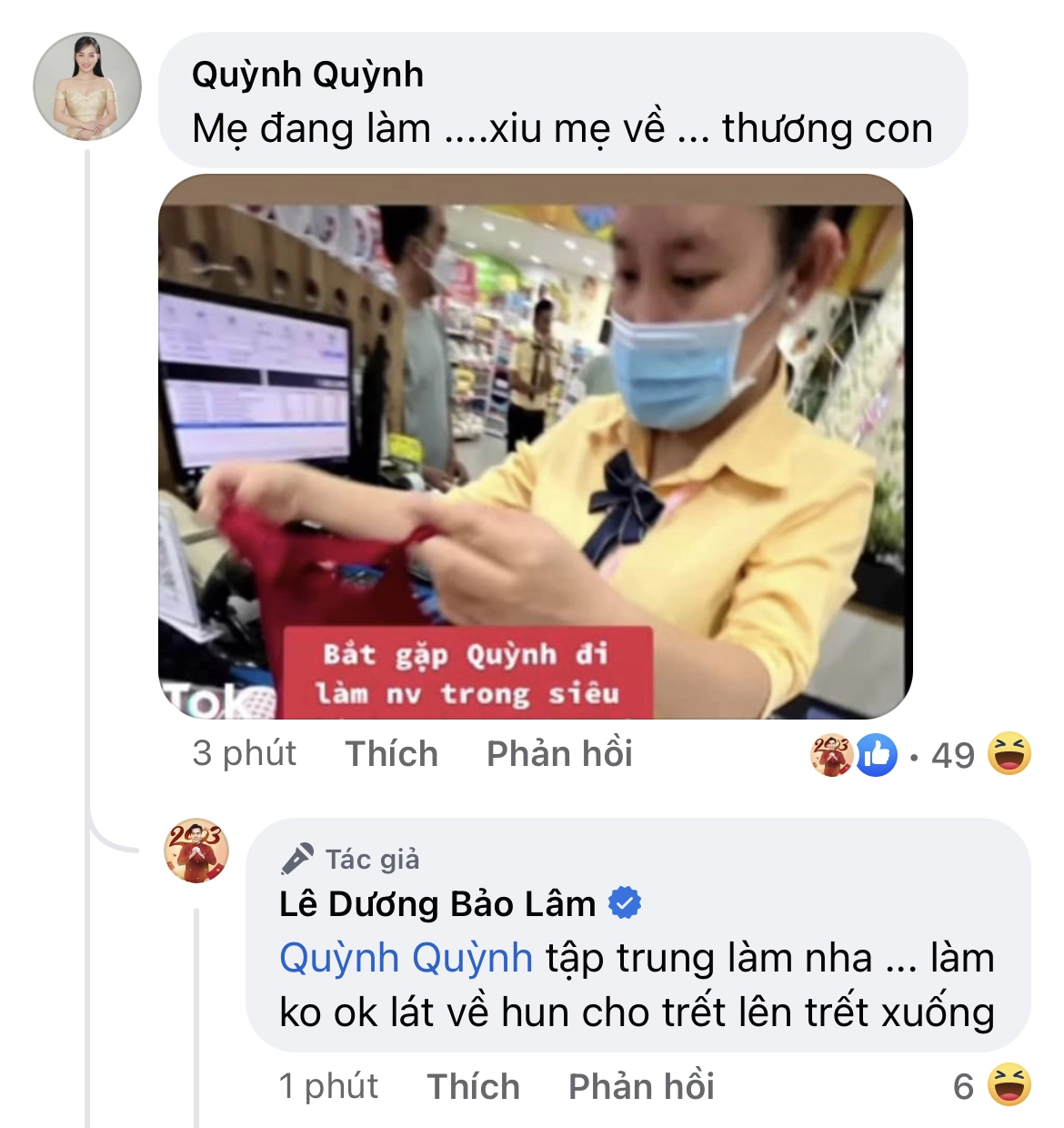
Task: Reply to Quỳnh Quỳnh's comment with Phản hồi
Action: [559, 754]
